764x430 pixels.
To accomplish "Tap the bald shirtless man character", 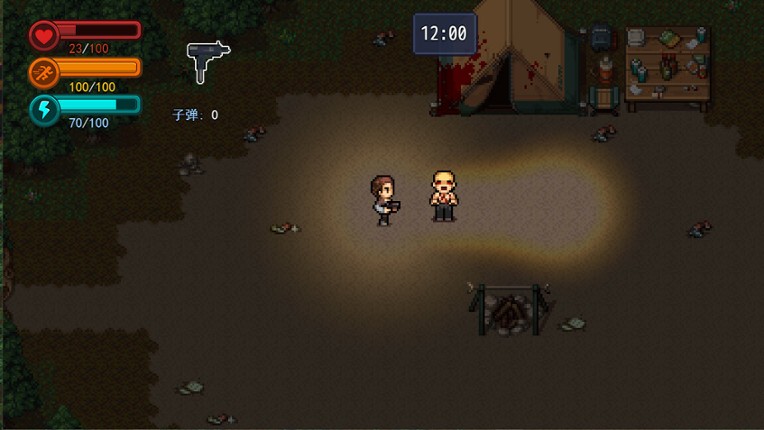I will [x=443, y=196].
